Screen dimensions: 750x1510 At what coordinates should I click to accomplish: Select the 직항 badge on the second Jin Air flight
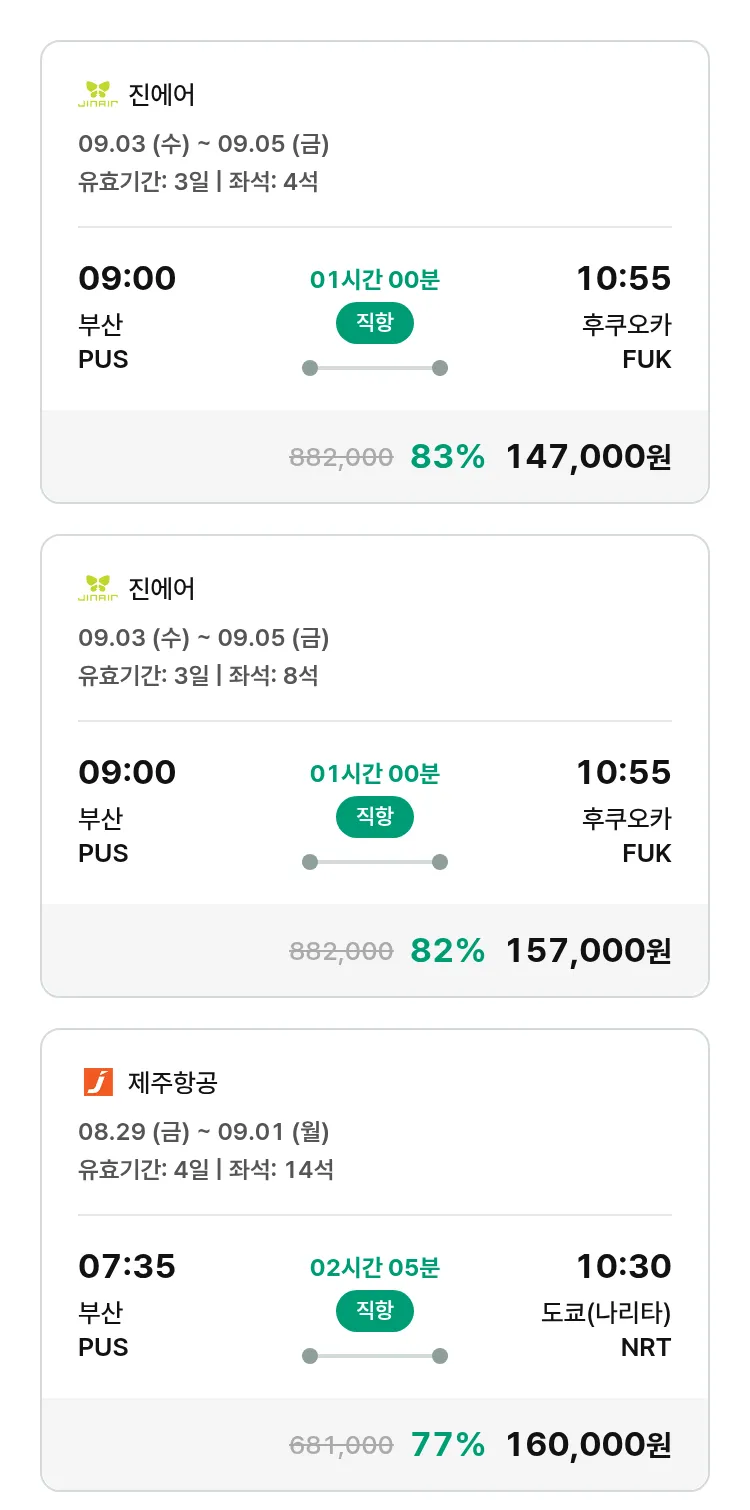(375, 818)
